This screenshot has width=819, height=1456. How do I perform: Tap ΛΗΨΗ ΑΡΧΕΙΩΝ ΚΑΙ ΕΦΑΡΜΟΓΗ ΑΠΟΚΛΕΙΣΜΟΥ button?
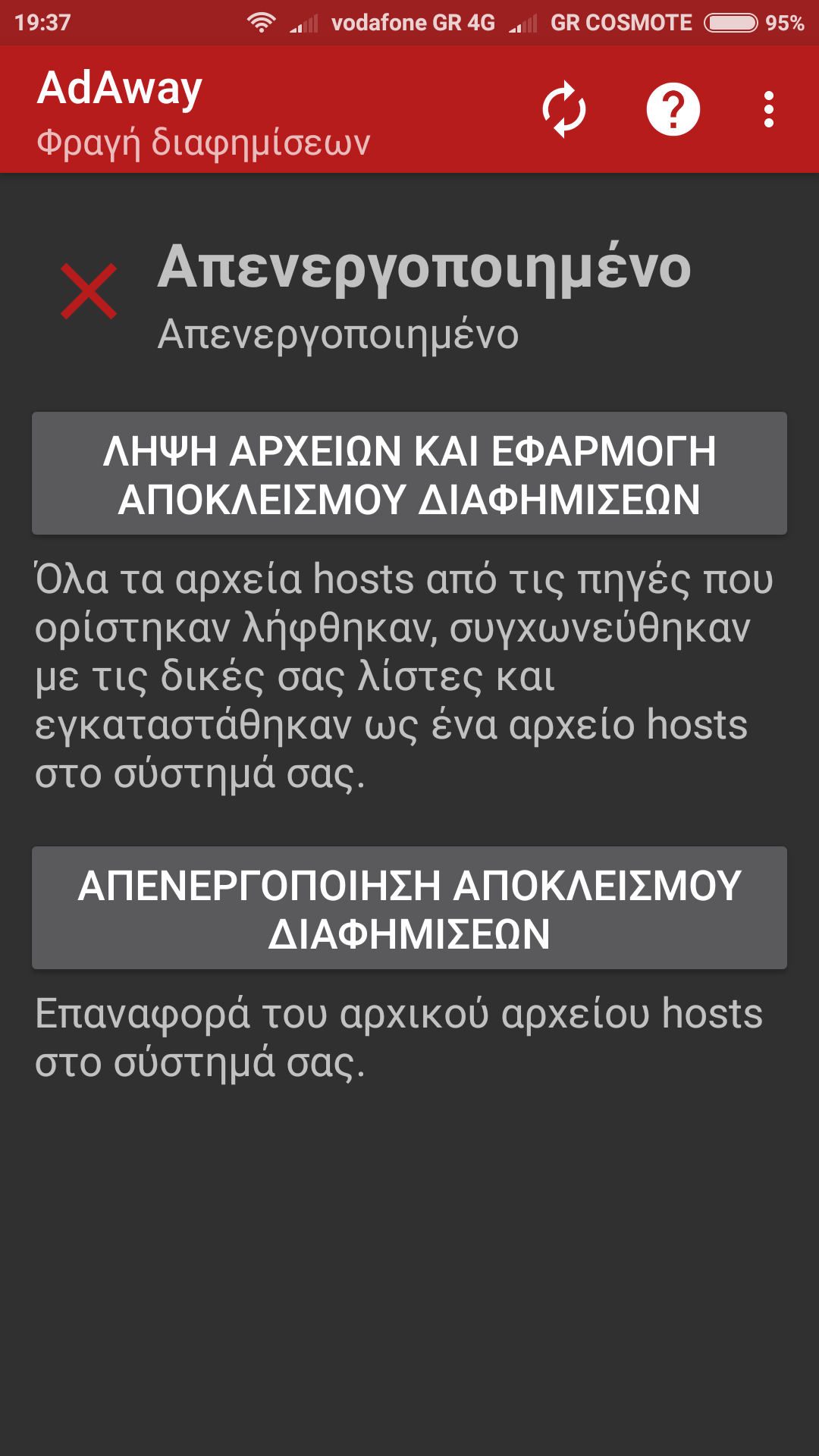[x=409, y=474]
